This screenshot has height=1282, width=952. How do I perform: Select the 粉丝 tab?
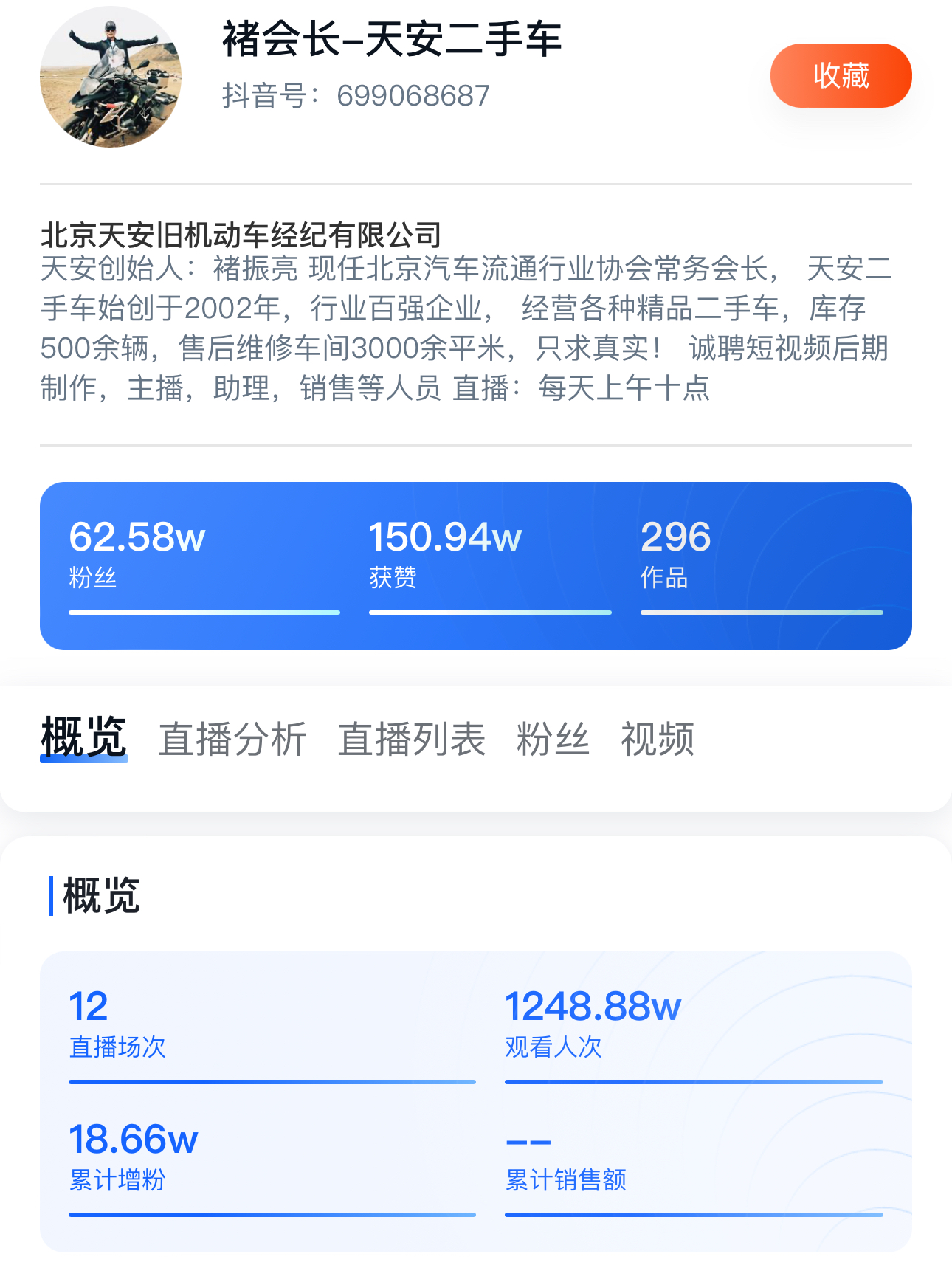(553, 739)
